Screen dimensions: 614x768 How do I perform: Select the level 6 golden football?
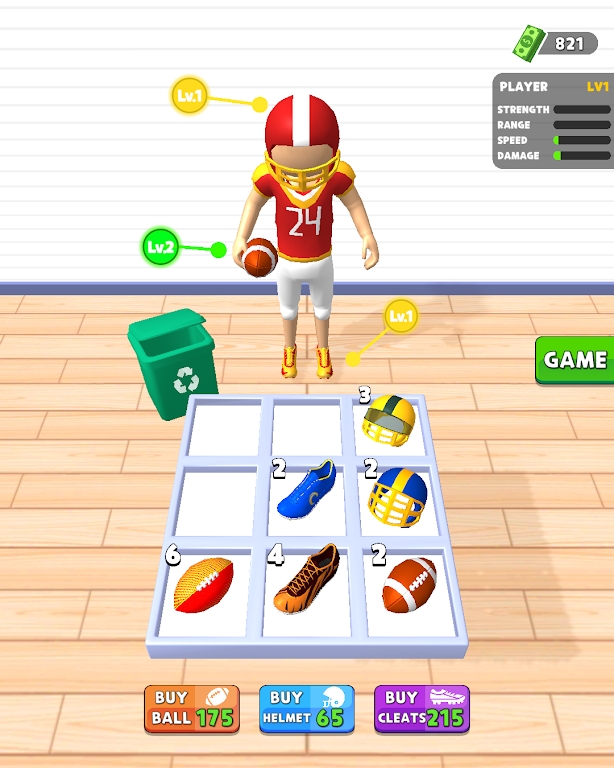(x=204, y=586)
